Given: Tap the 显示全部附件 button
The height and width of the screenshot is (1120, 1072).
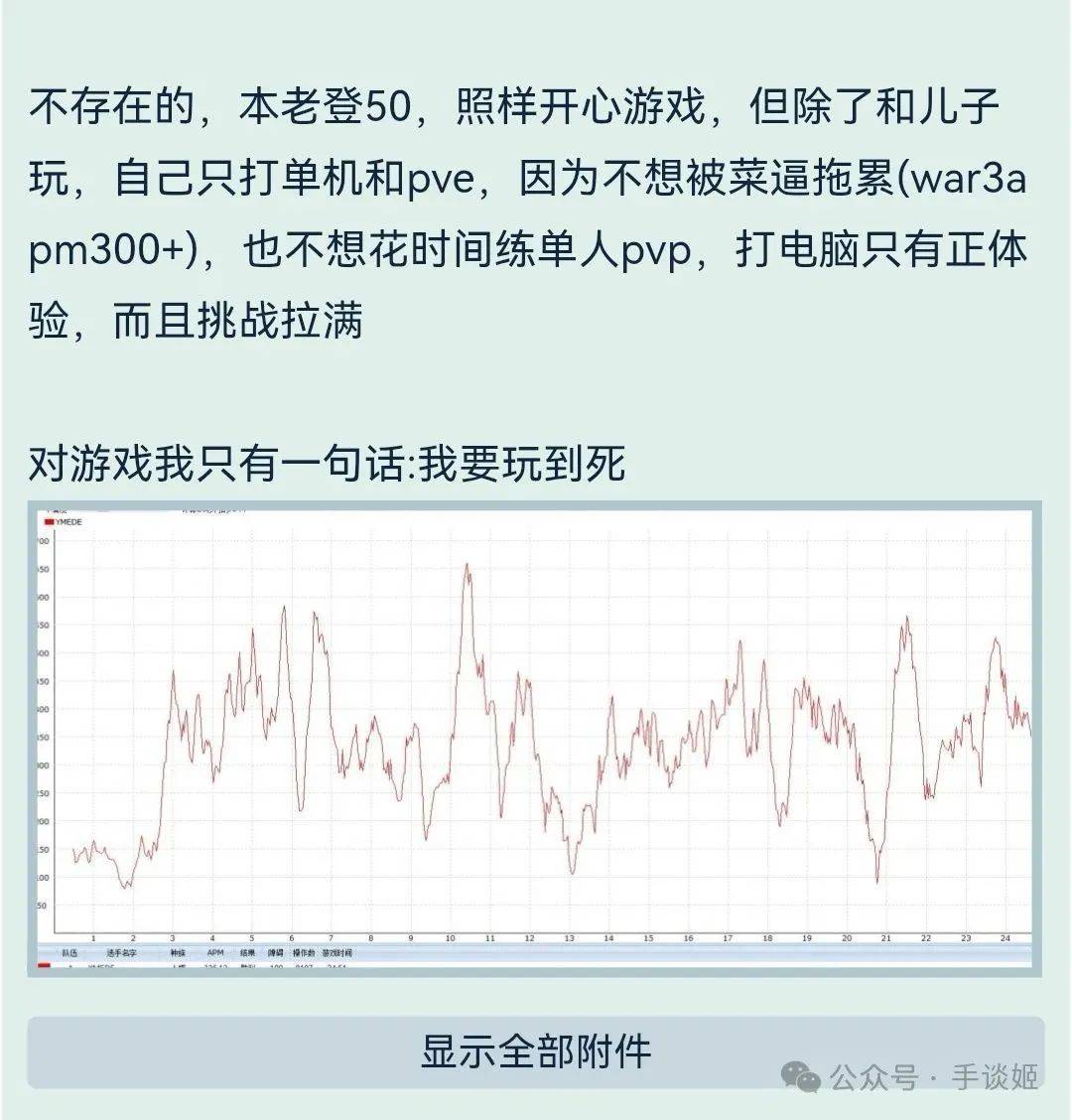Looking at the screenshot, I should [x=535, y=1051].
